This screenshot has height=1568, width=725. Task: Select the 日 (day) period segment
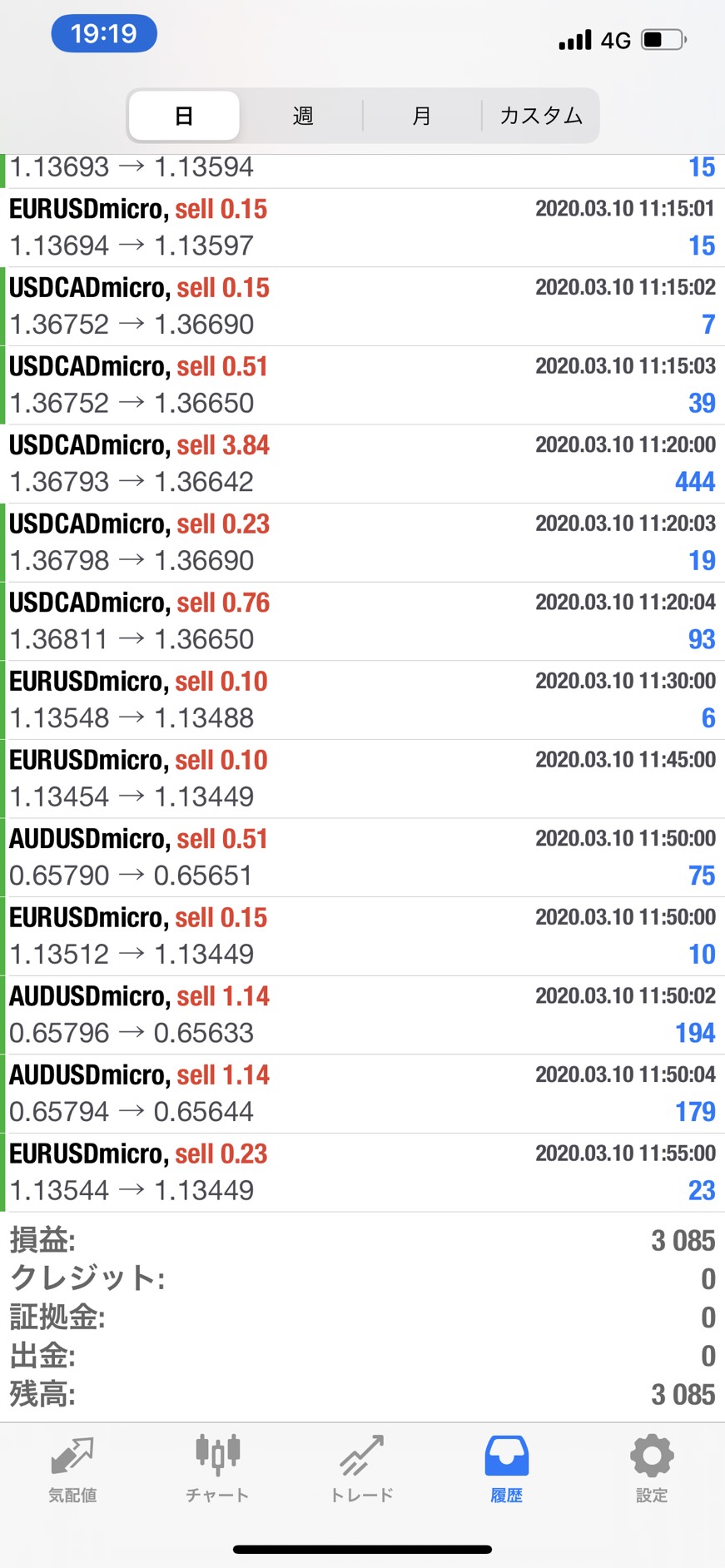pos(184,116)
